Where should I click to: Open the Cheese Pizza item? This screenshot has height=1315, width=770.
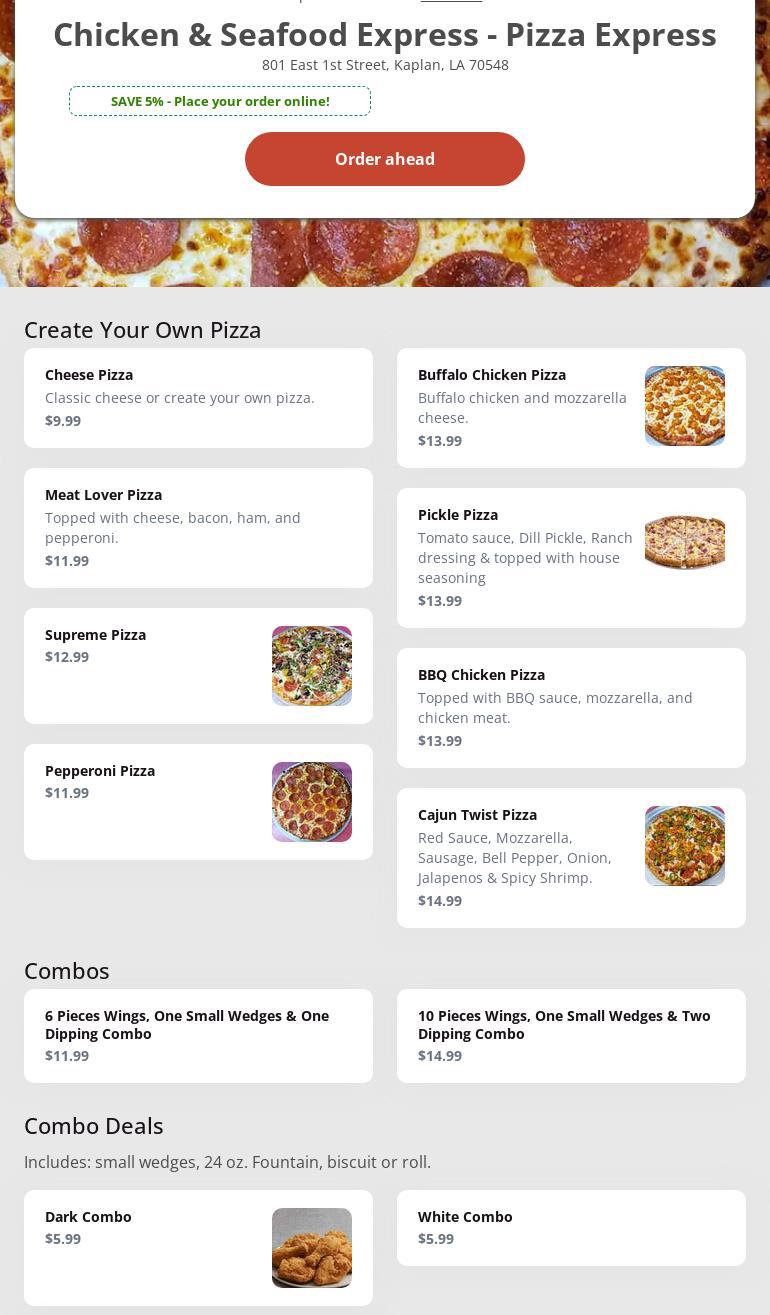tap(198, 398)
